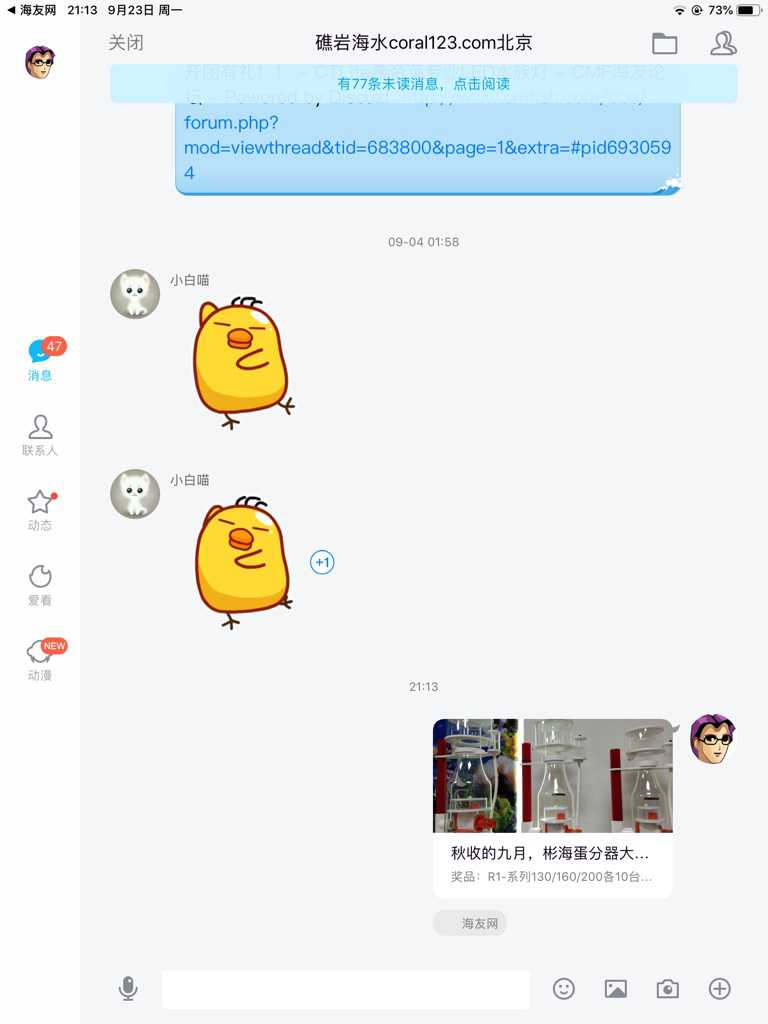Tap the 海友网 source tag

click(471, 923)
